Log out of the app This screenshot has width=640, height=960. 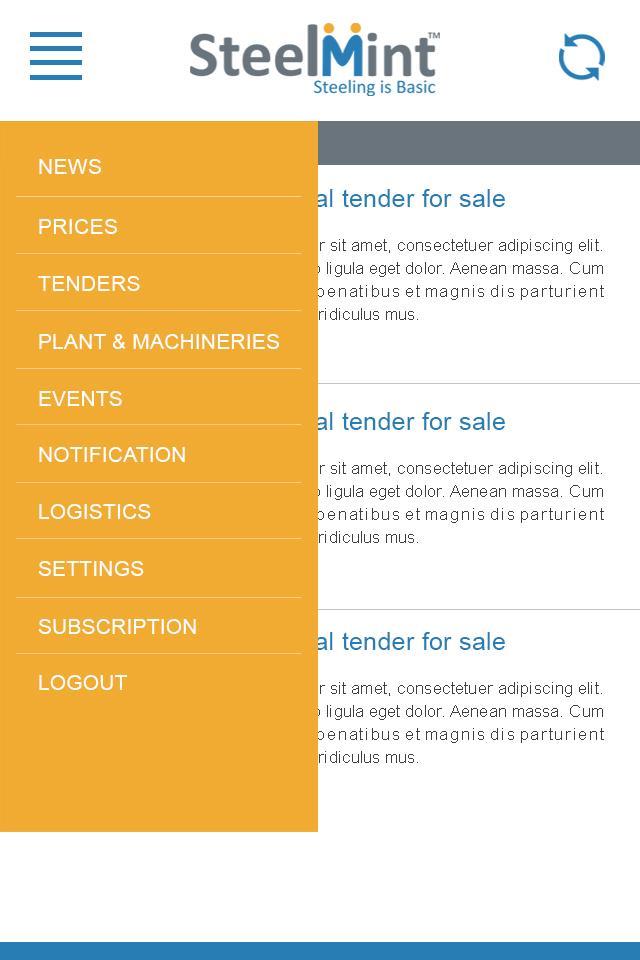[x=82, y=683]
